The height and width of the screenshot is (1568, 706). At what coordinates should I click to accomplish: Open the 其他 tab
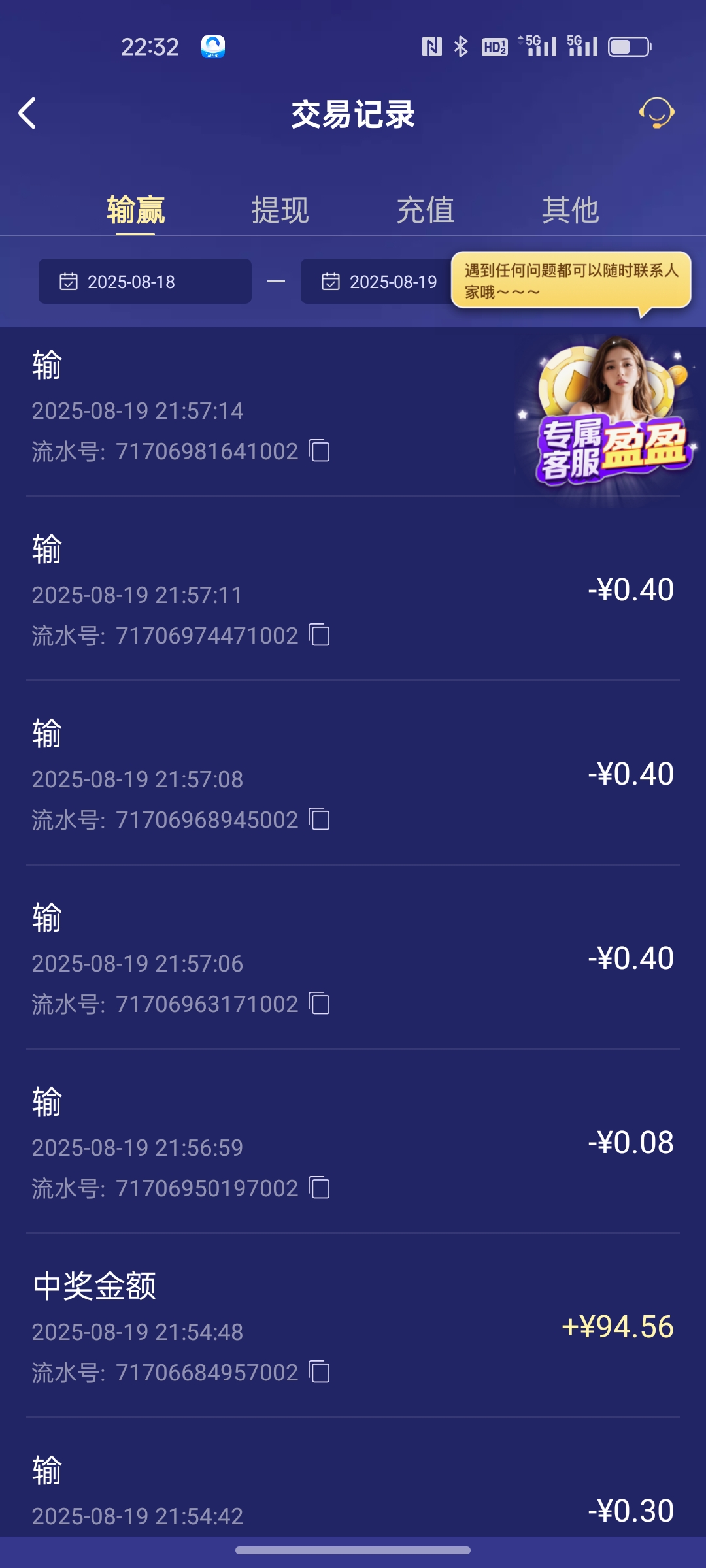tap(571, 210)
